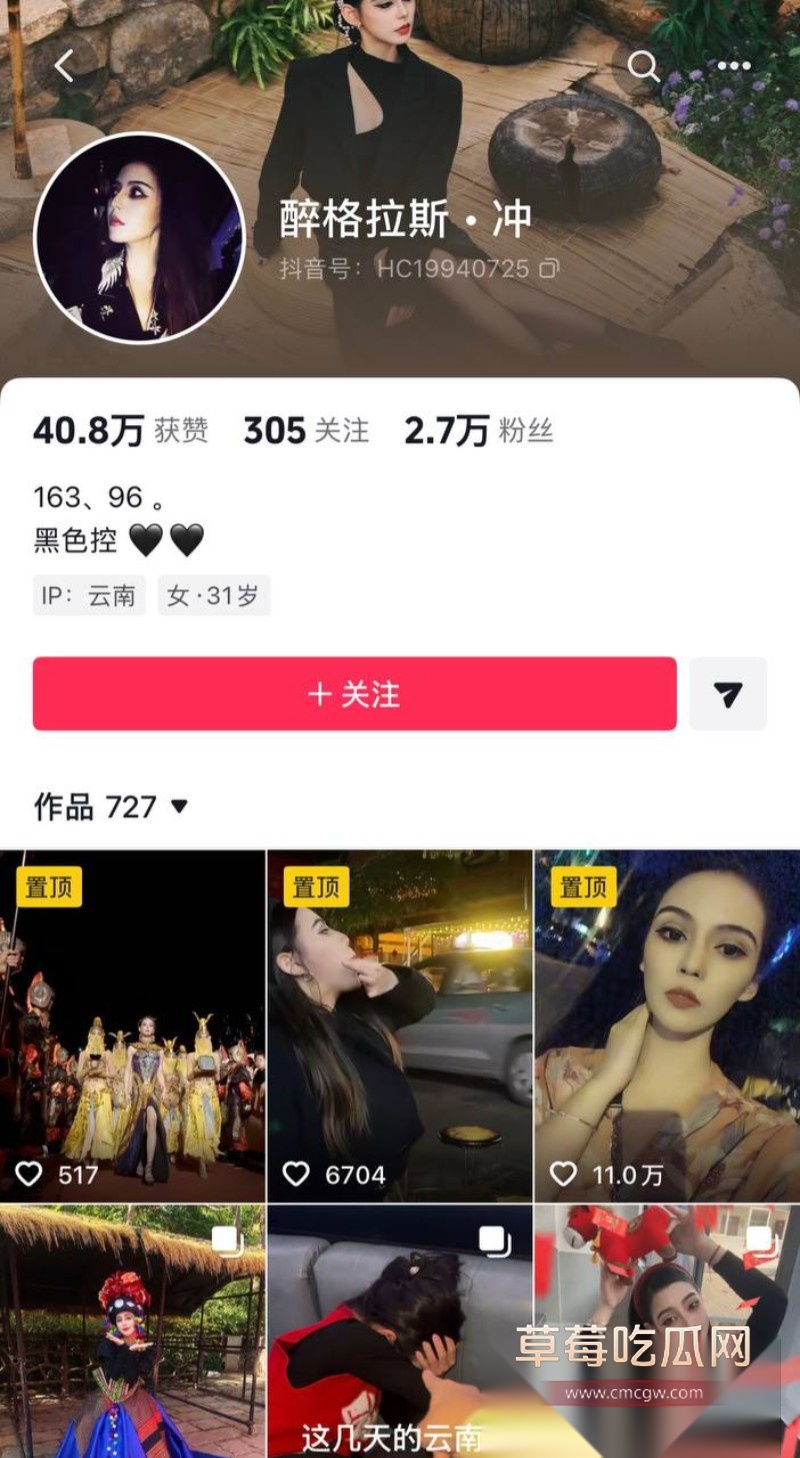Select the pinned night-street video thumbnail
The width and height of the screenshot is (800, 1458).
click(x=399, y=1020)
